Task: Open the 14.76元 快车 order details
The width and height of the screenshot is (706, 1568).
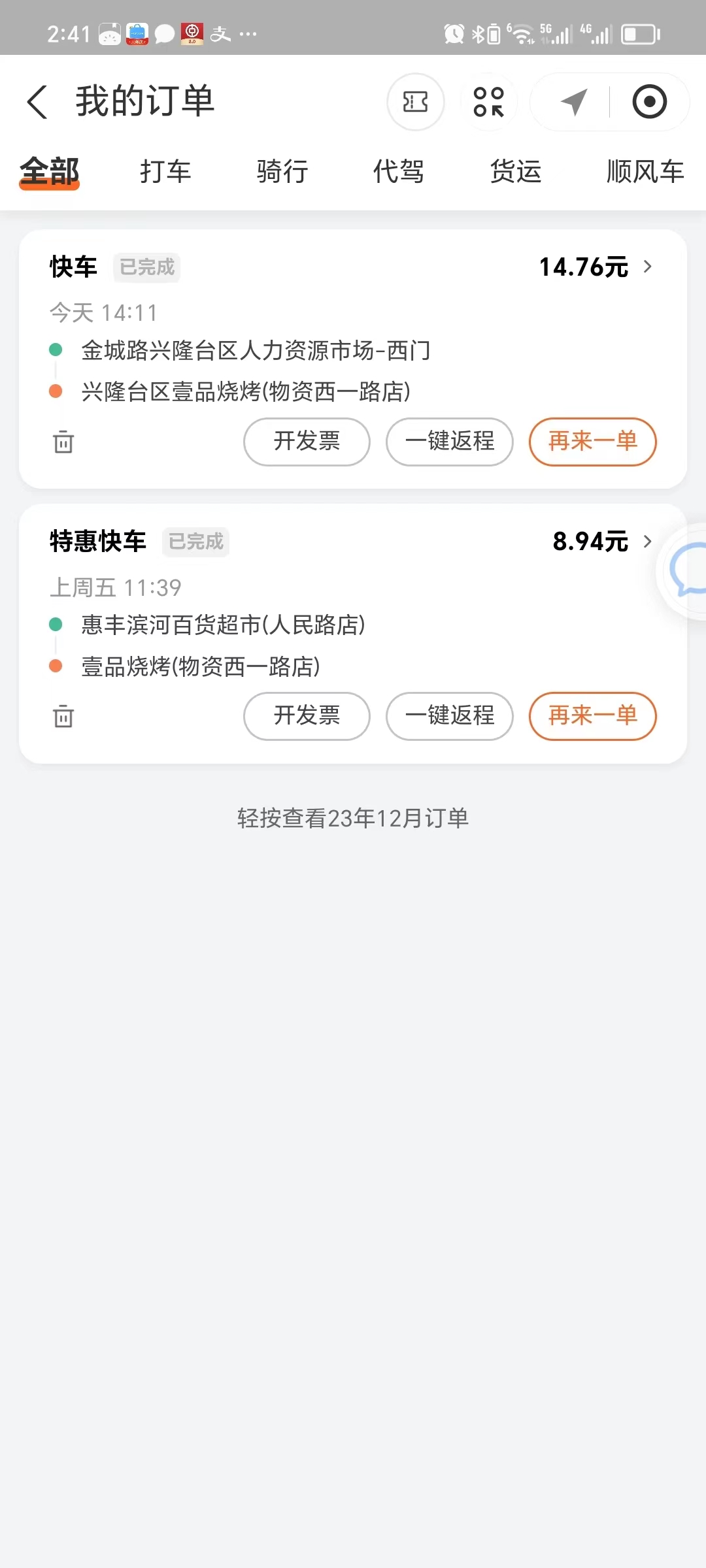Action: (595, 267)
